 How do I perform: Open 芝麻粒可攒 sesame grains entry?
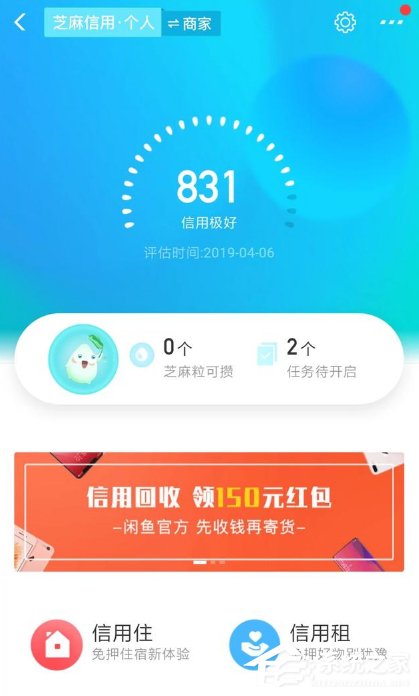click(182, 358)
